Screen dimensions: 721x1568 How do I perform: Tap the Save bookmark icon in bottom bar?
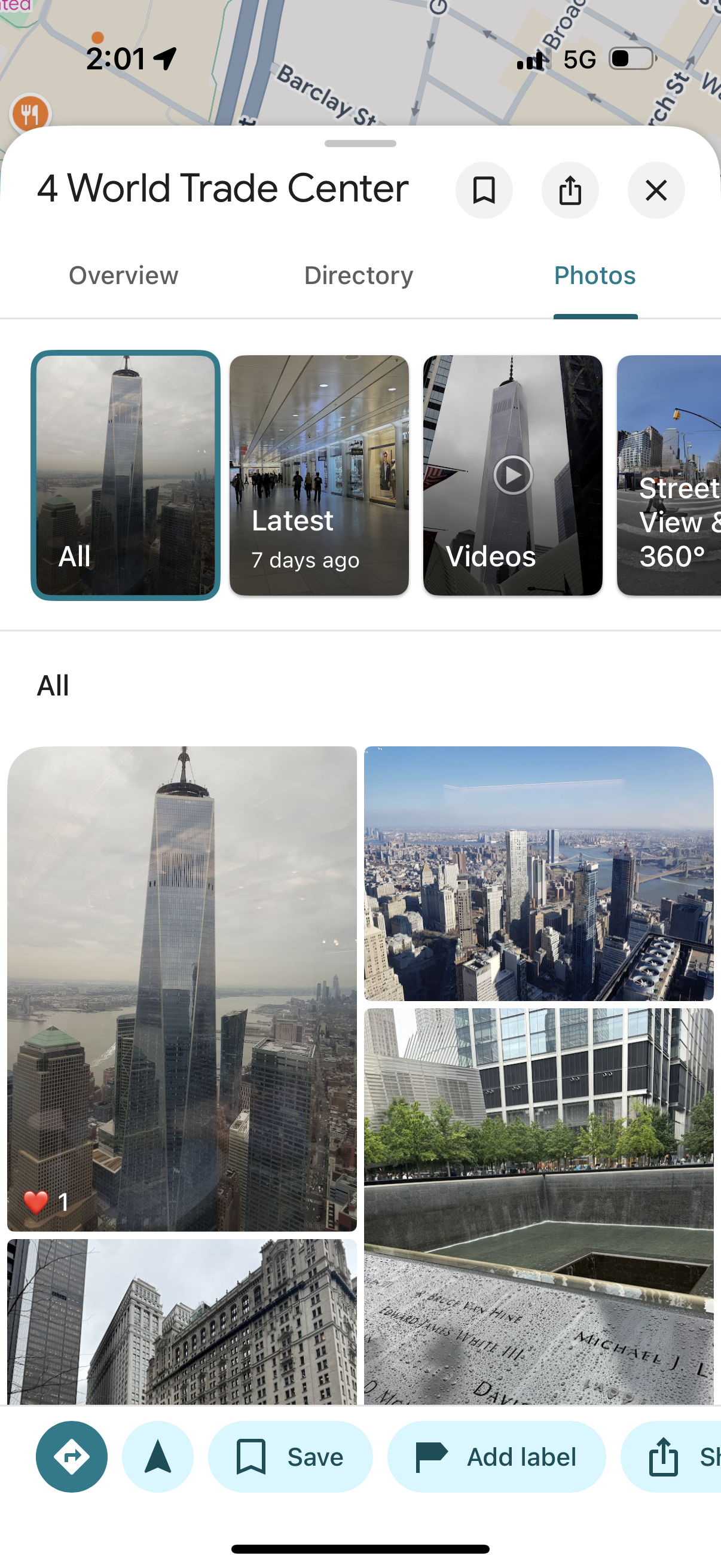click(x=252, y=1457)
